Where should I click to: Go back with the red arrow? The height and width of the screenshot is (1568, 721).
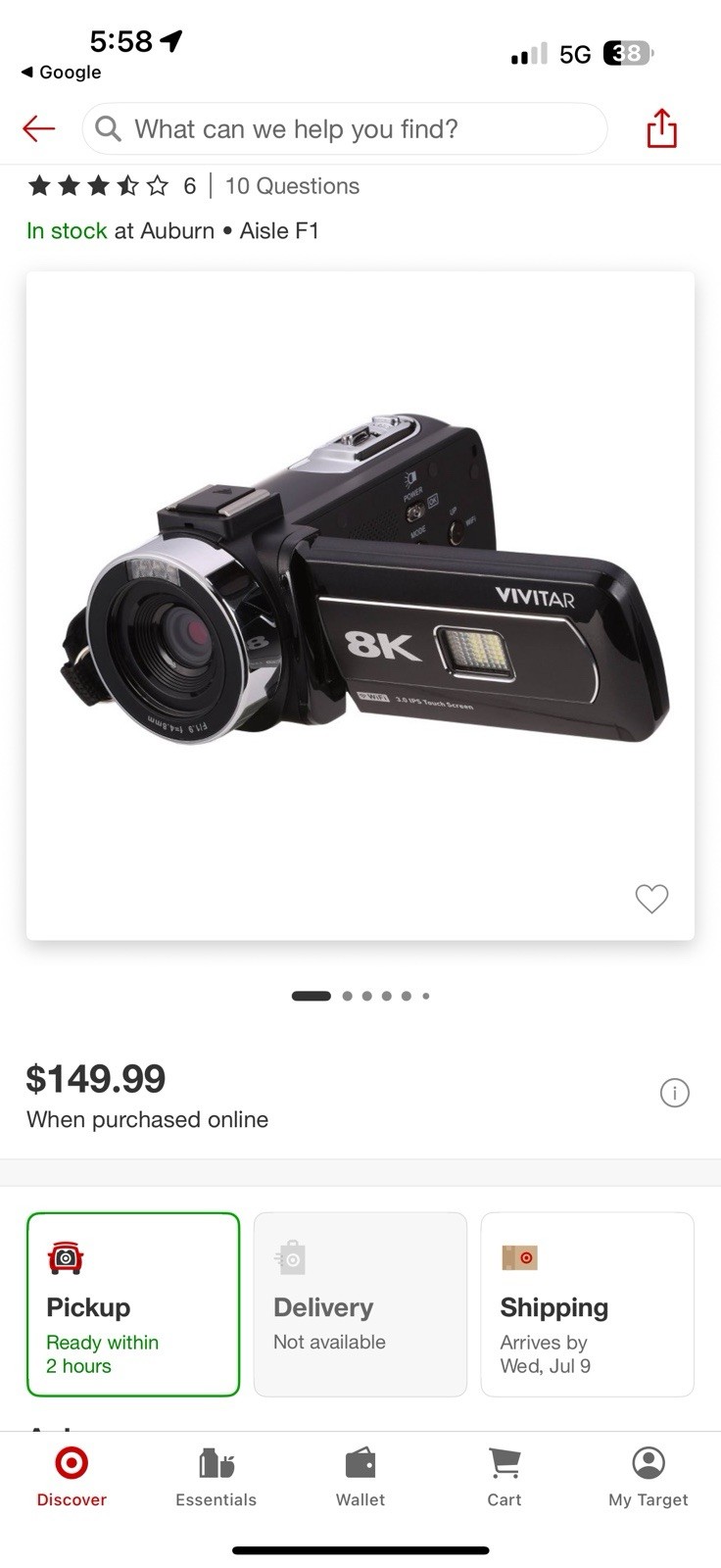pos(39,128)
